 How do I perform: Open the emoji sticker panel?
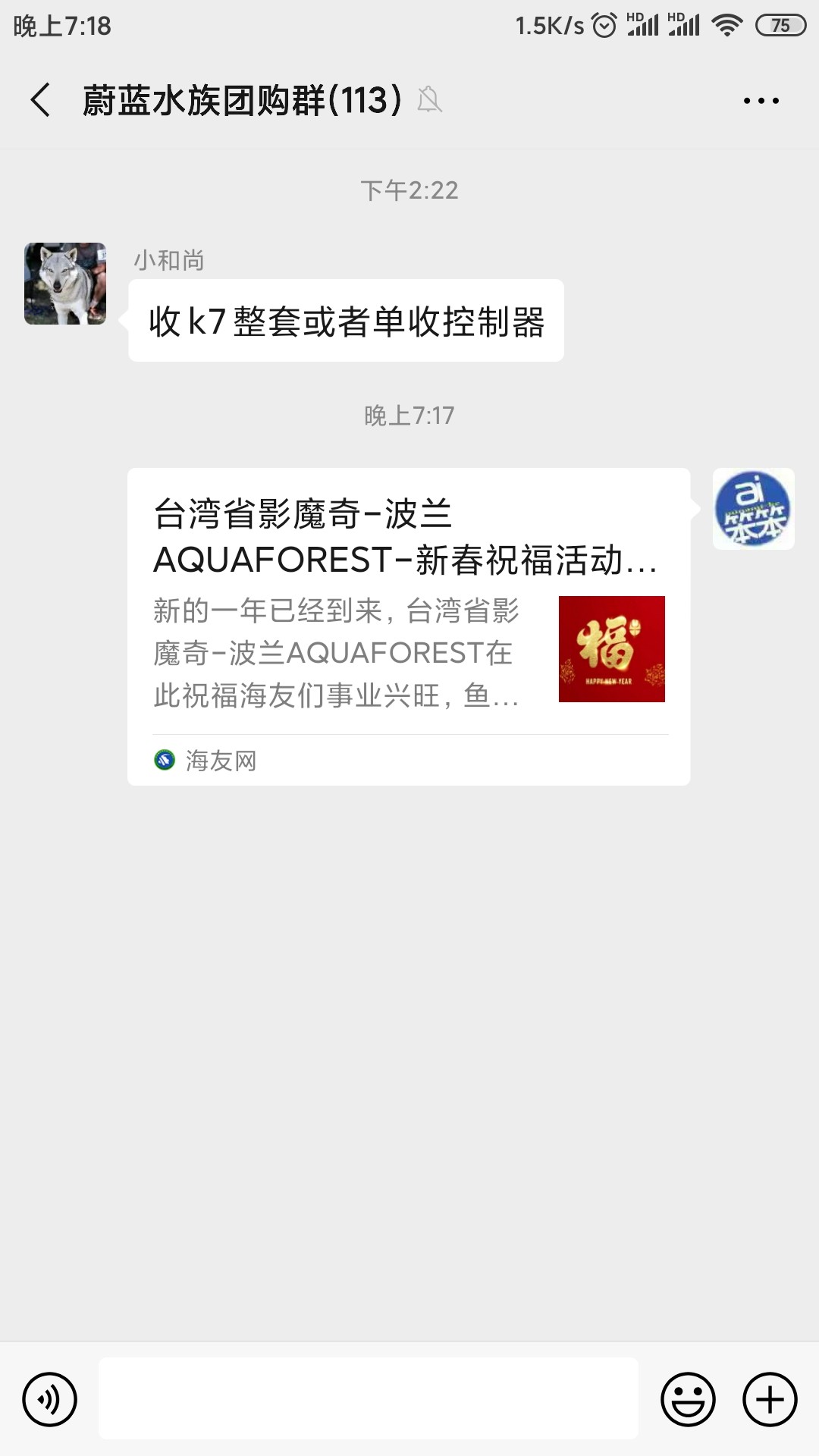tap(688, 1399)
